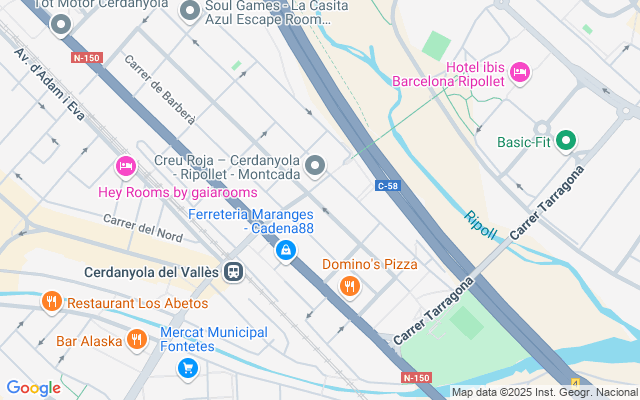Viewport: 640px width, 400px height.
Task: Tap the Creu Roja Cerdanyola marker
Action: tap(316, 166)
